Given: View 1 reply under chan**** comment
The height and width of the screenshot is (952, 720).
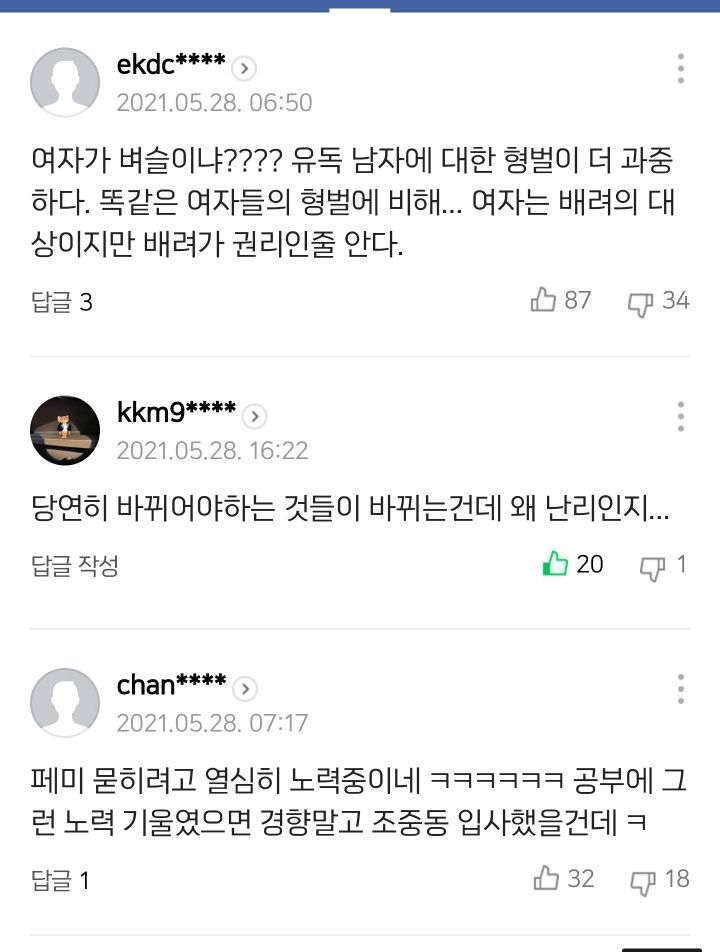Looking at the screenshot, I should (x=60, y=880).
